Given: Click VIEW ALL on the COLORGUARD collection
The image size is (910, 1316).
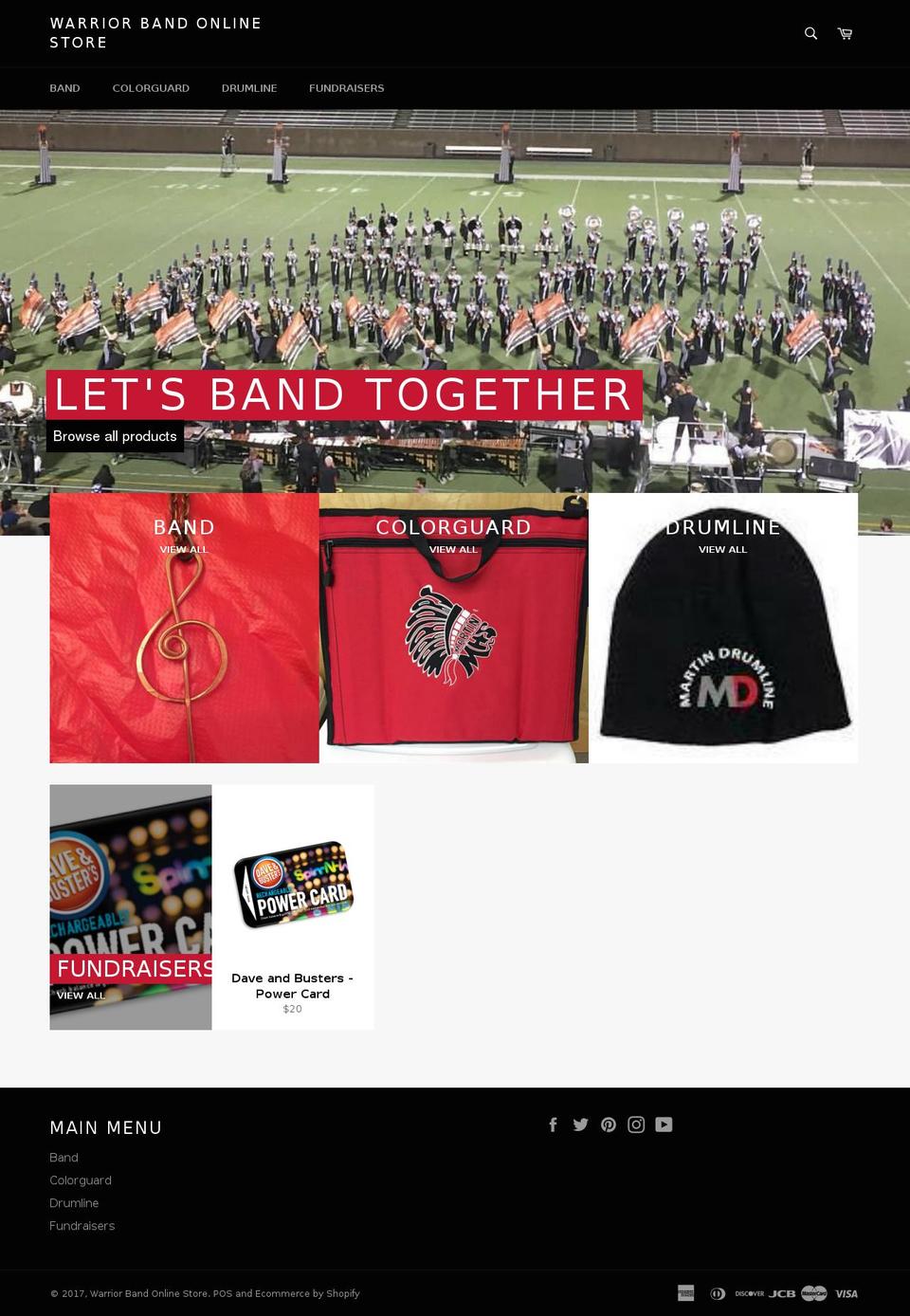Looking at the screenshot, I should [453, 549].
